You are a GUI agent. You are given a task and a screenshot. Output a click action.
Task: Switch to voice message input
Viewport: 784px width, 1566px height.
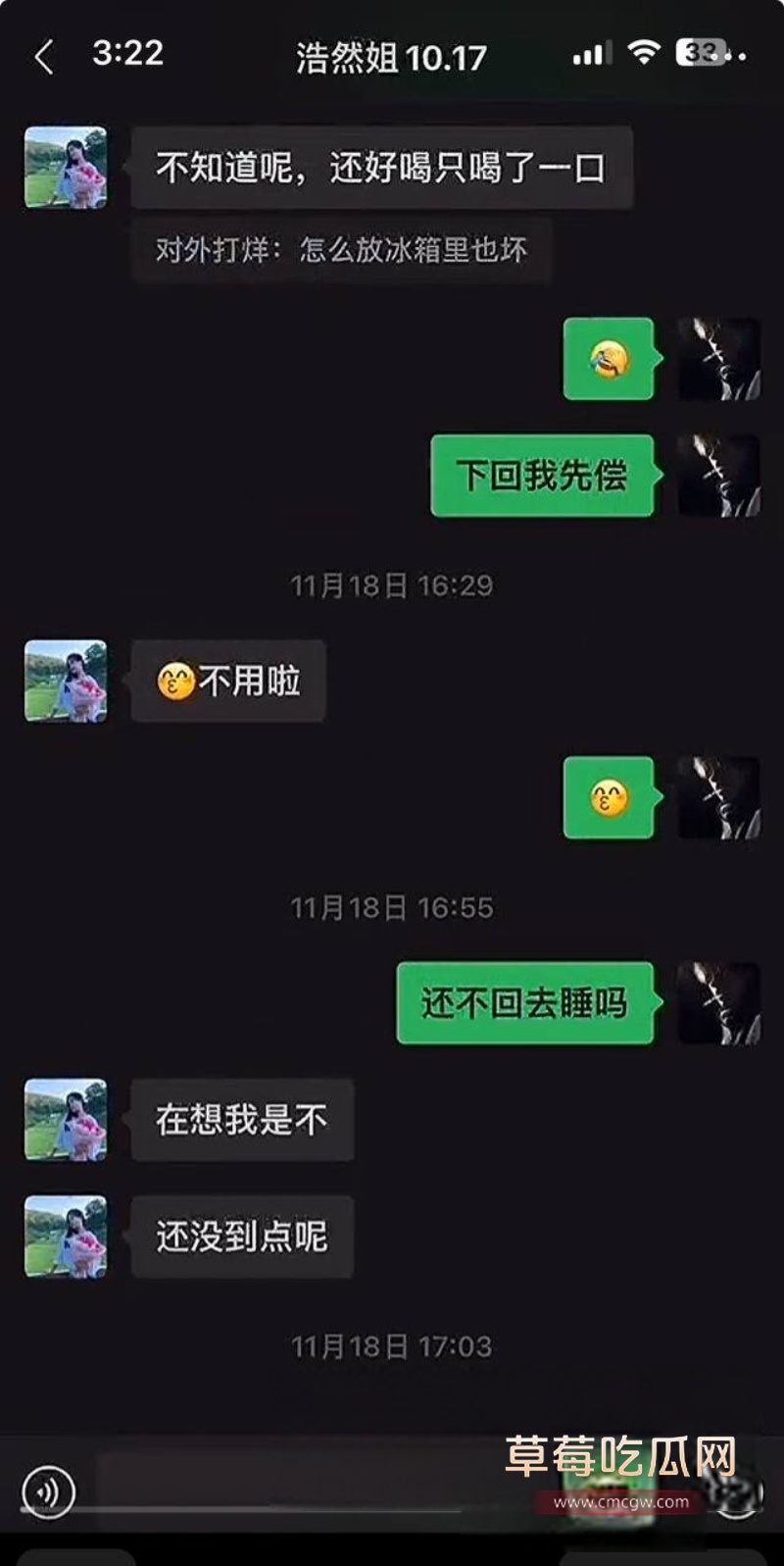click(47, 1491)
